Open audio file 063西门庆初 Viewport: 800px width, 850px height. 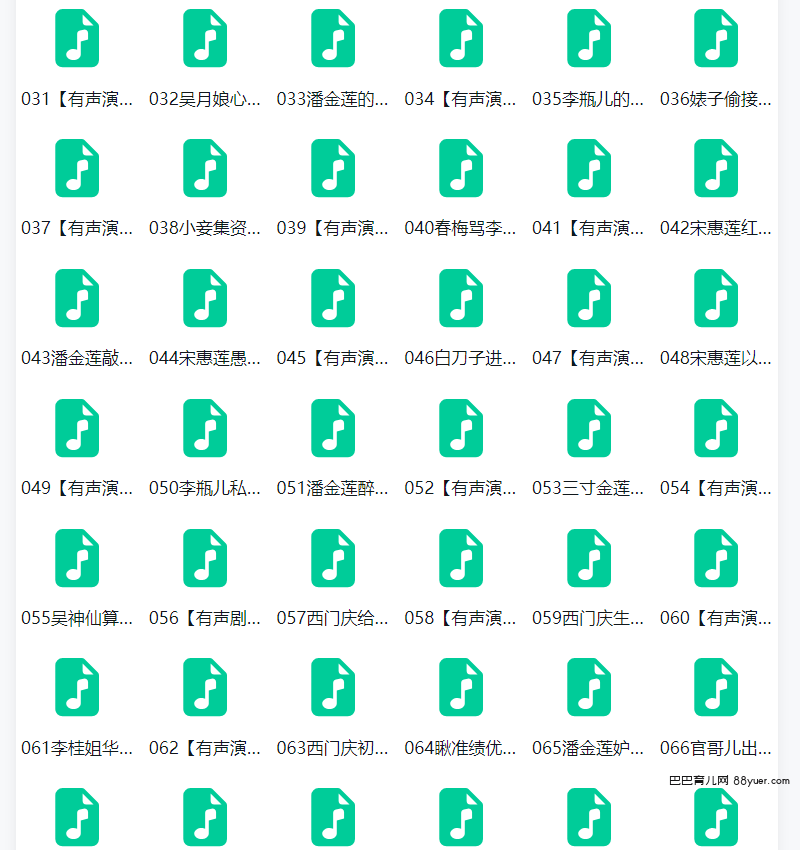[333, 687]
